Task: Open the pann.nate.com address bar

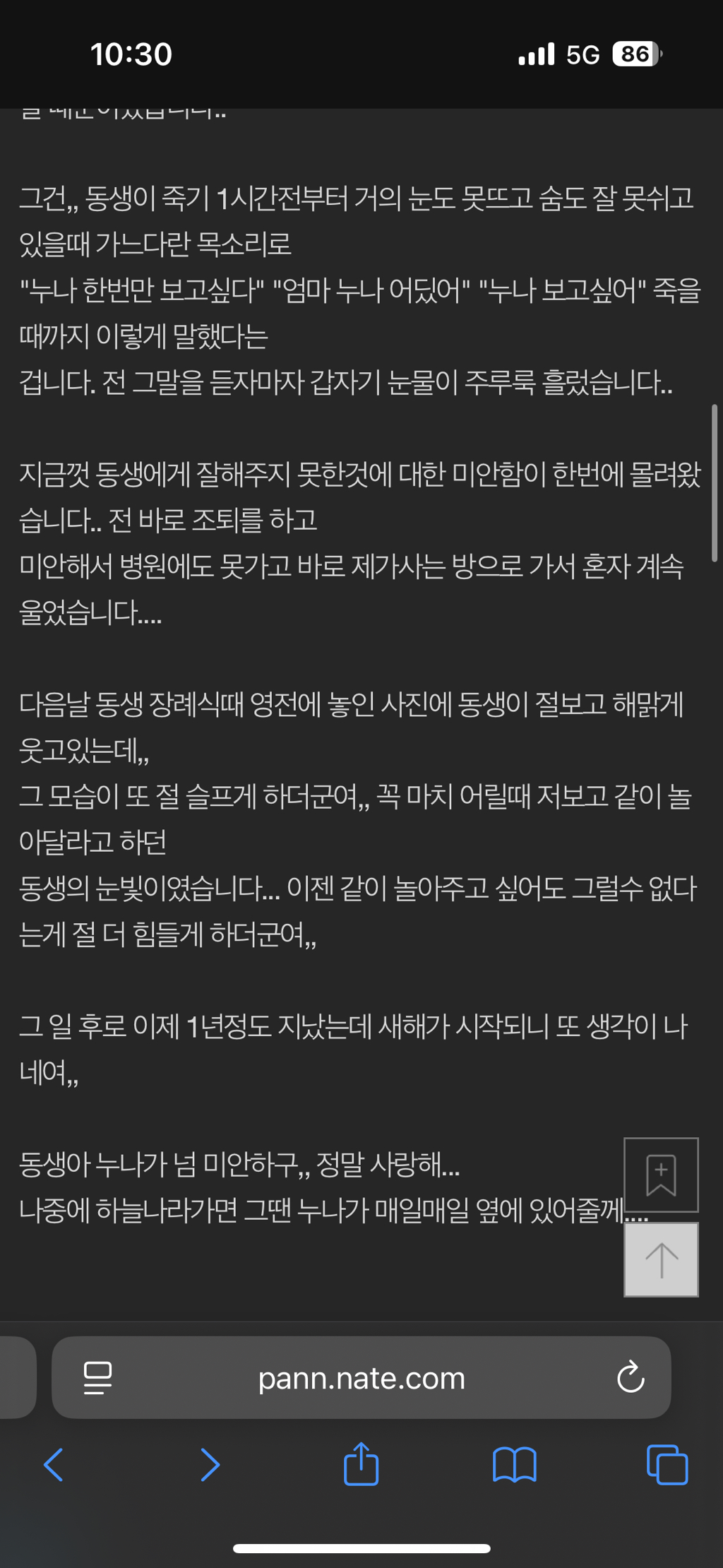Action: coord(361,1378)
